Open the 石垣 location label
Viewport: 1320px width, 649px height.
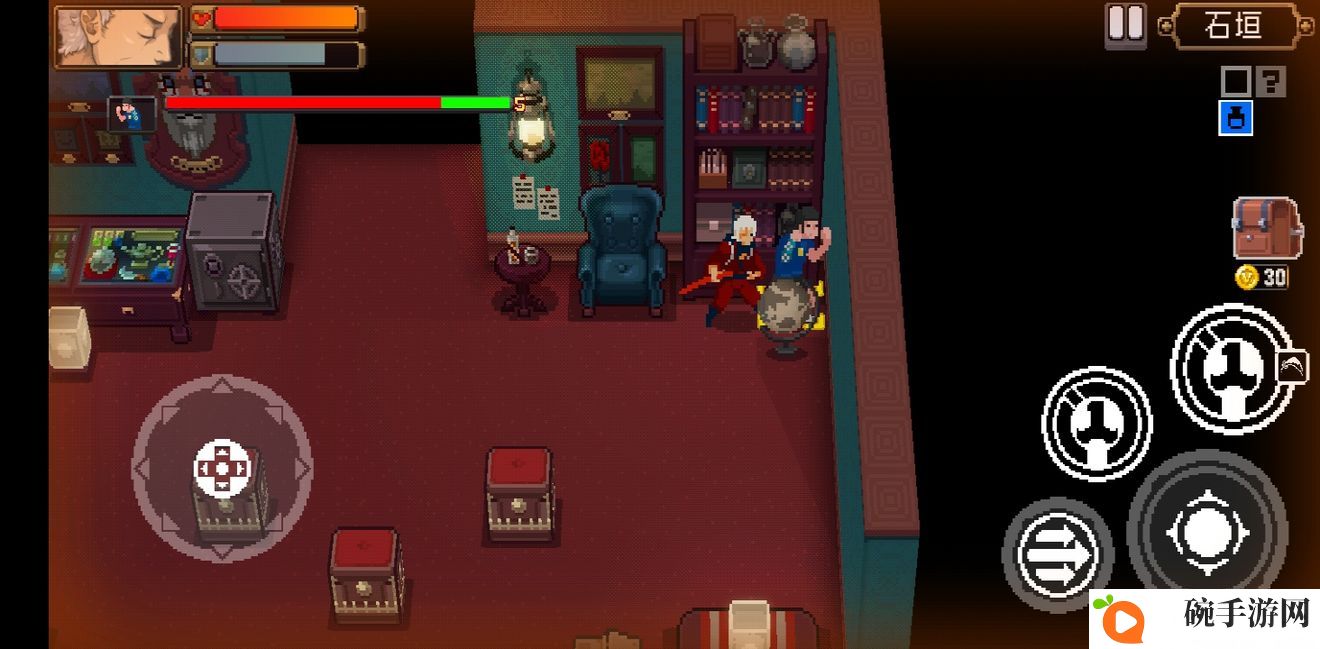[1236, 26]
